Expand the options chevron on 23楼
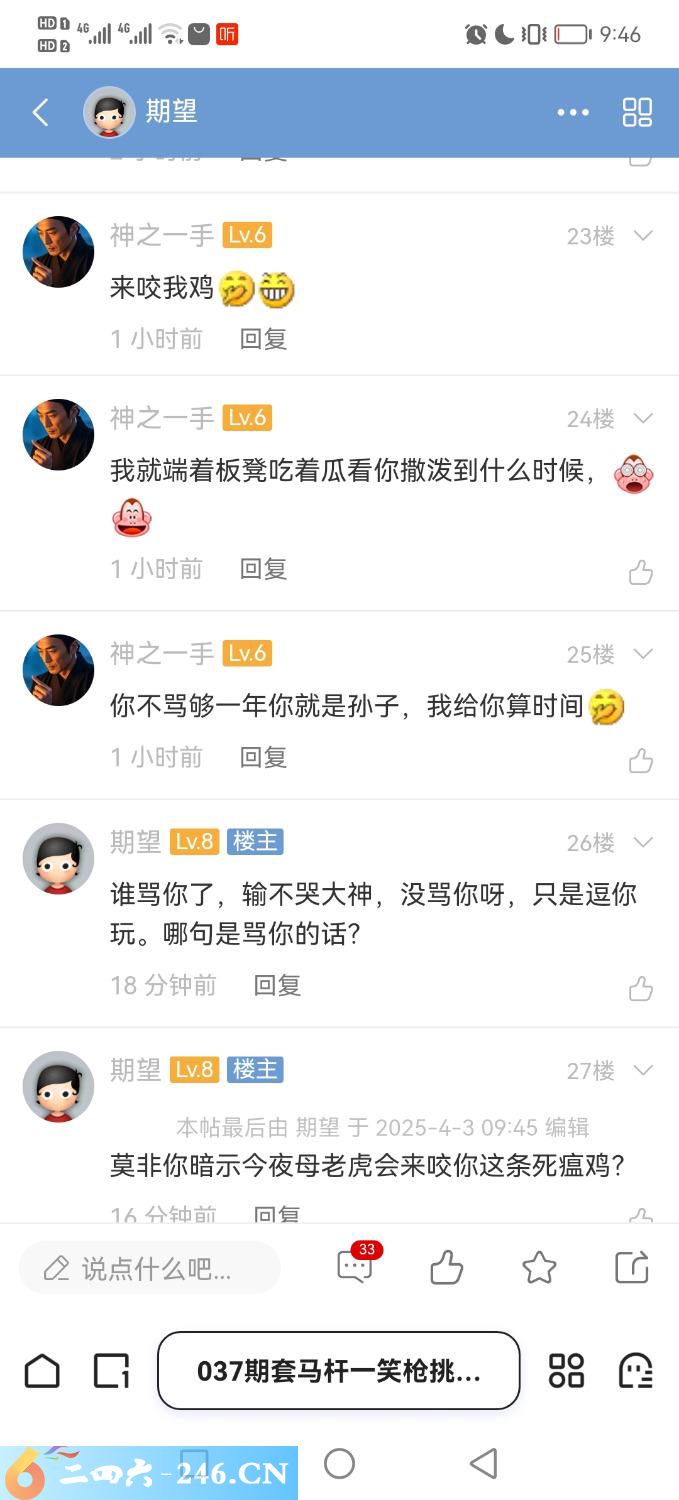Screen dimensions: 679x1500 point(643,236)
